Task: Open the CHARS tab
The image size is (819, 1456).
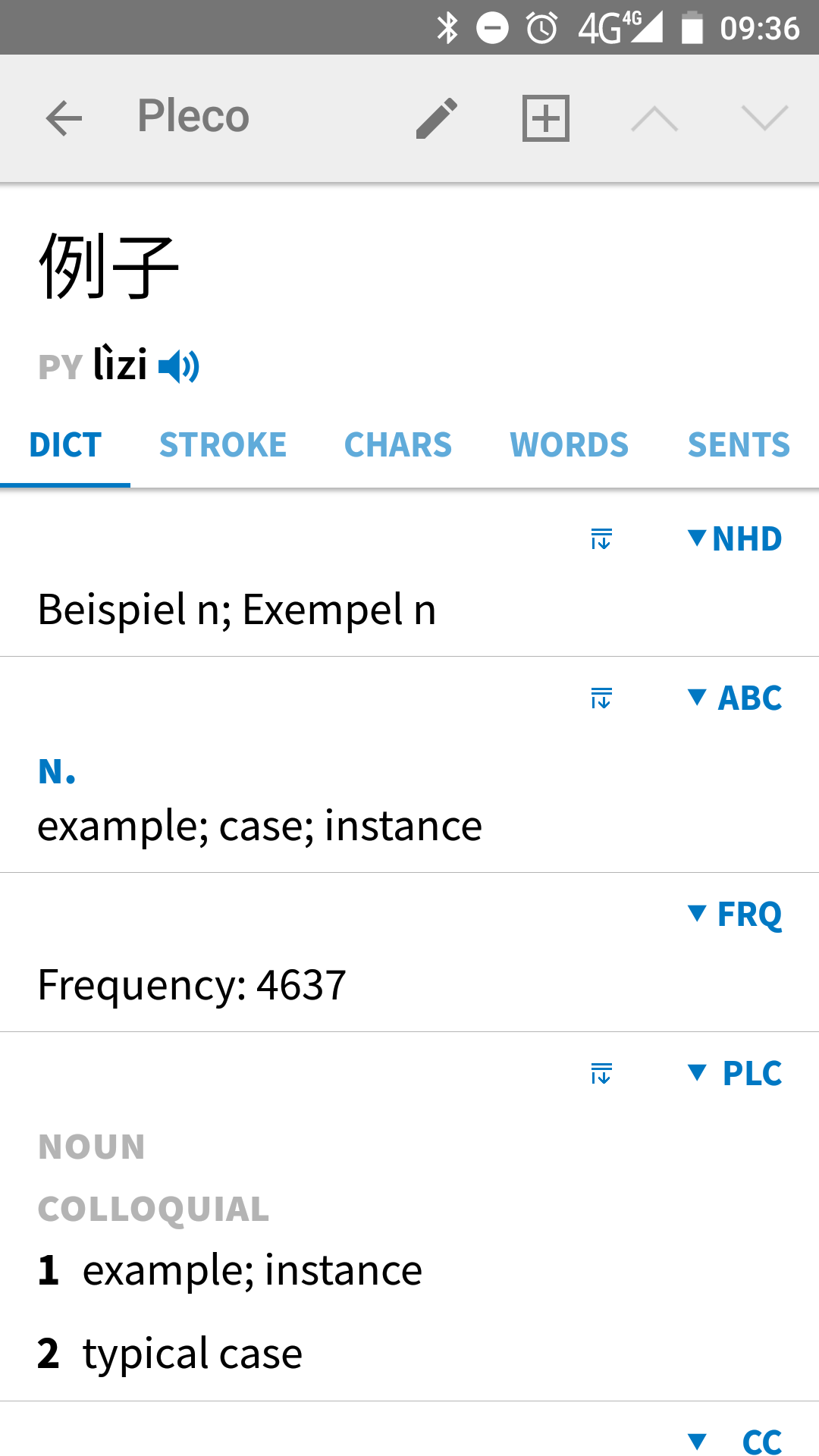Action: click(x=398, y=444)
